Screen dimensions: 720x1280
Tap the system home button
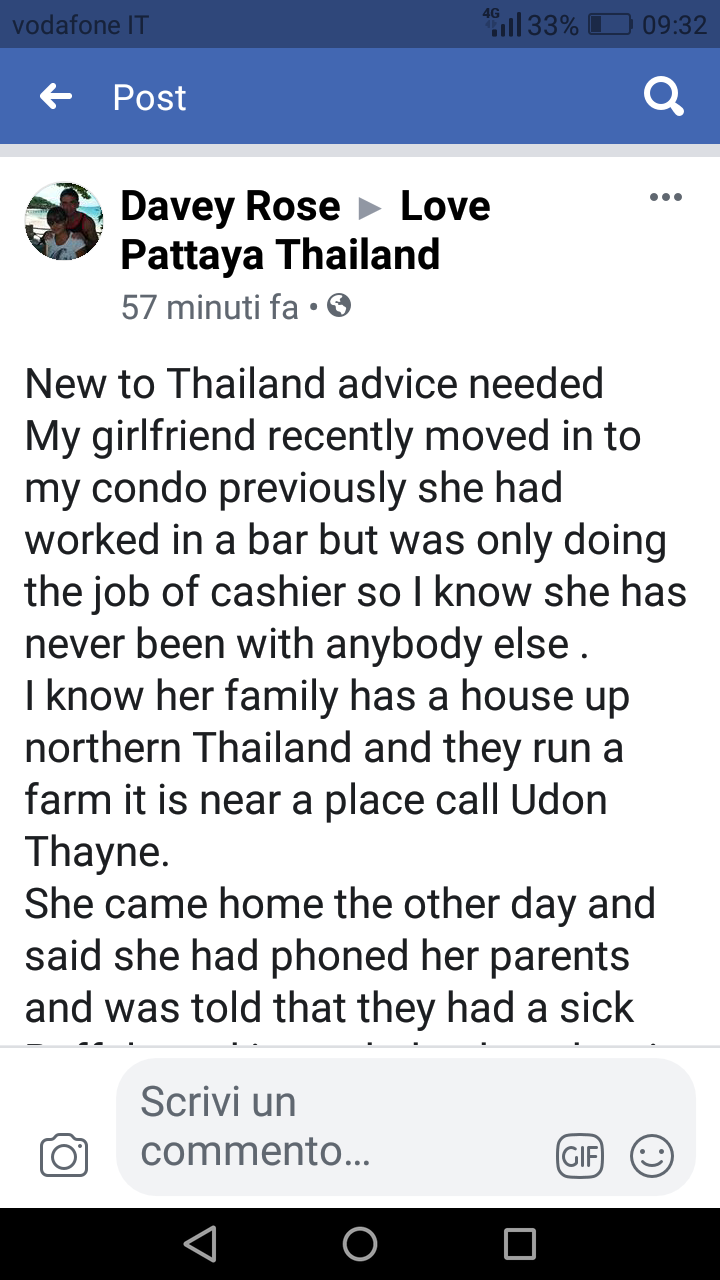(360, 1244)
